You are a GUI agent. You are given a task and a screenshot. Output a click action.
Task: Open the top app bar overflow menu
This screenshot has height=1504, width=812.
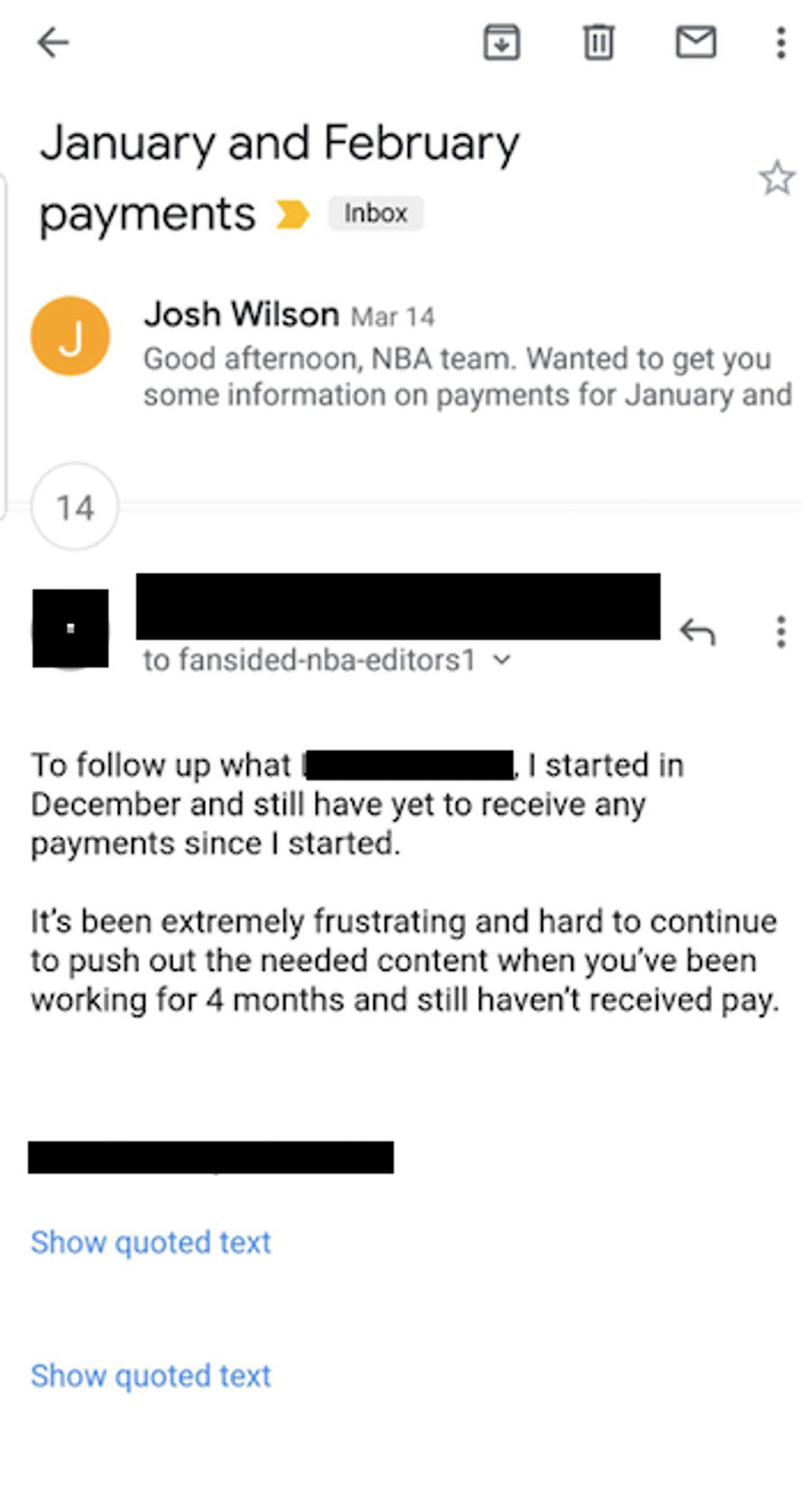781,42
